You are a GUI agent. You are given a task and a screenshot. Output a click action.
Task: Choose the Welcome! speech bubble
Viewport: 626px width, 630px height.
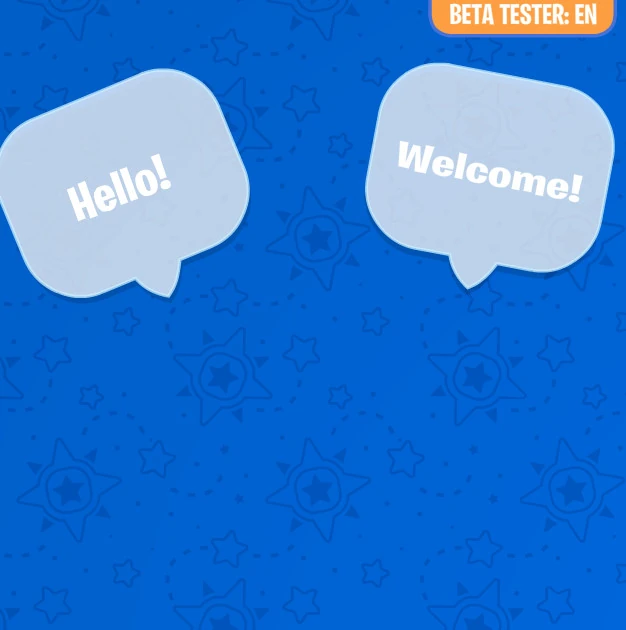[490, 173]
